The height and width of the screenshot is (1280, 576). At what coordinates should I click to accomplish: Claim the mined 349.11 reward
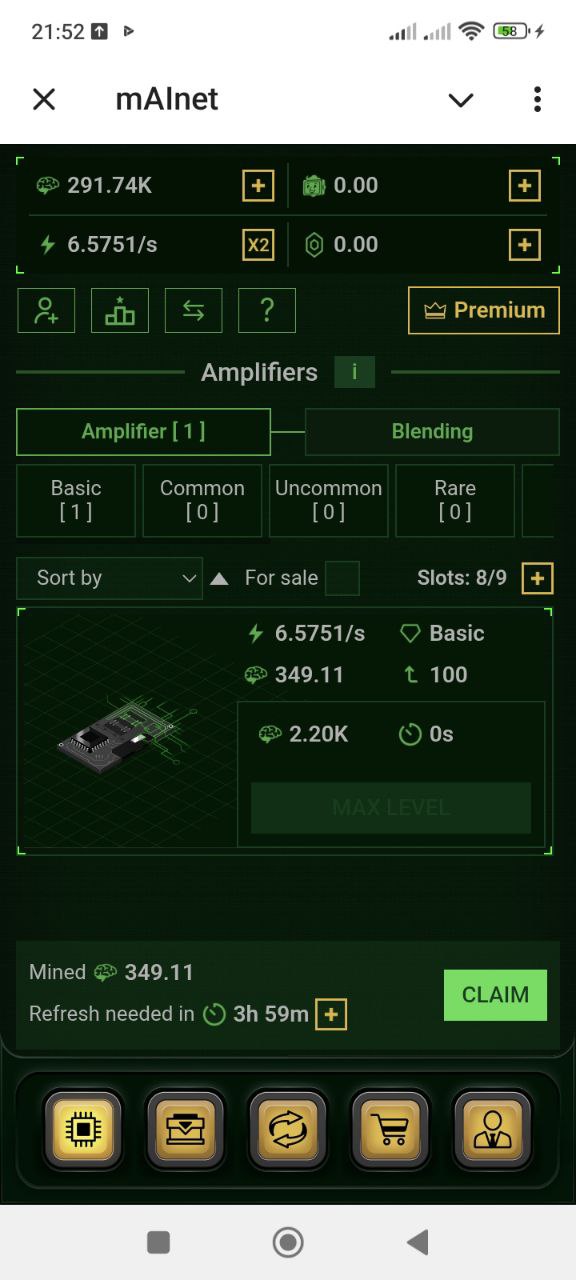click(495, 995)
